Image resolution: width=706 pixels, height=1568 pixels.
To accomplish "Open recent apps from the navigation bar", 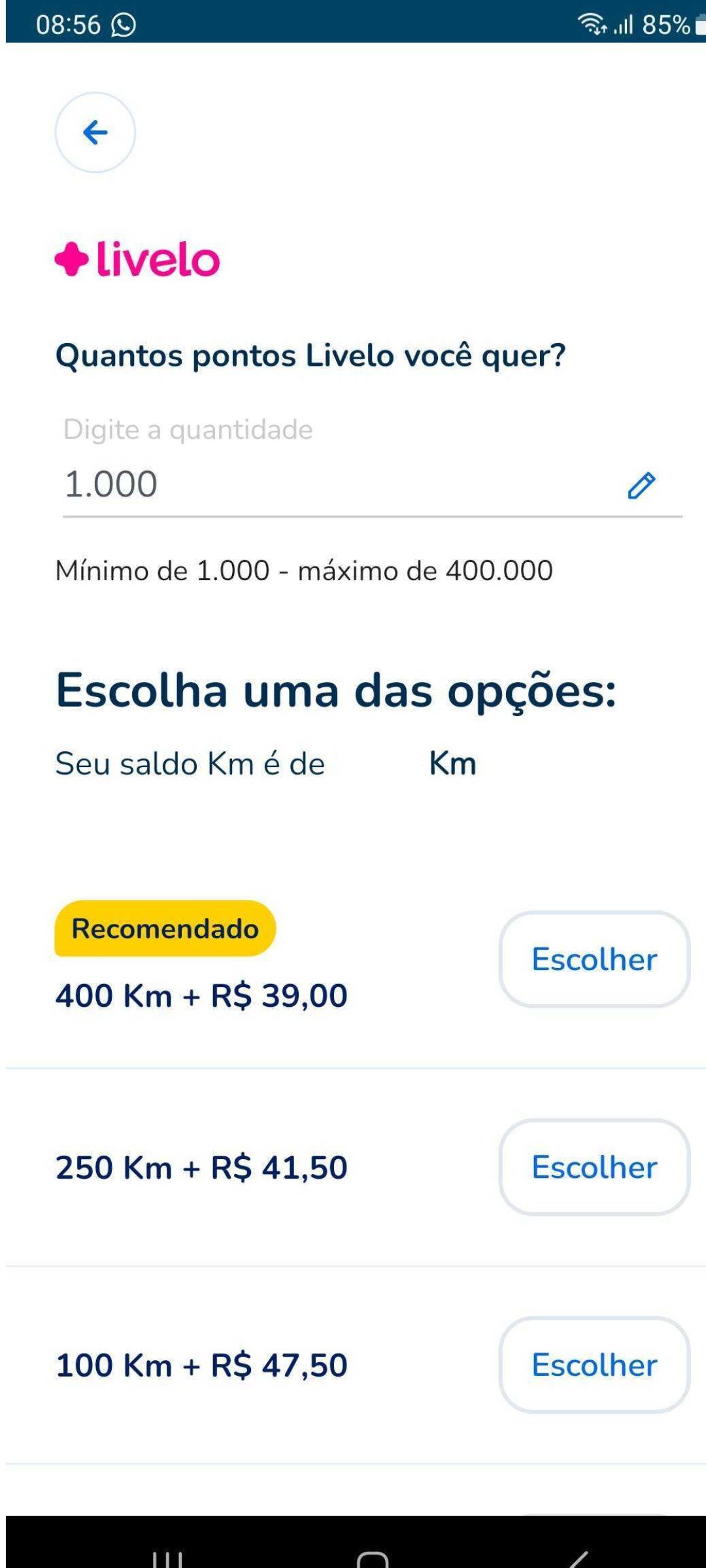I will point(168,1559).
